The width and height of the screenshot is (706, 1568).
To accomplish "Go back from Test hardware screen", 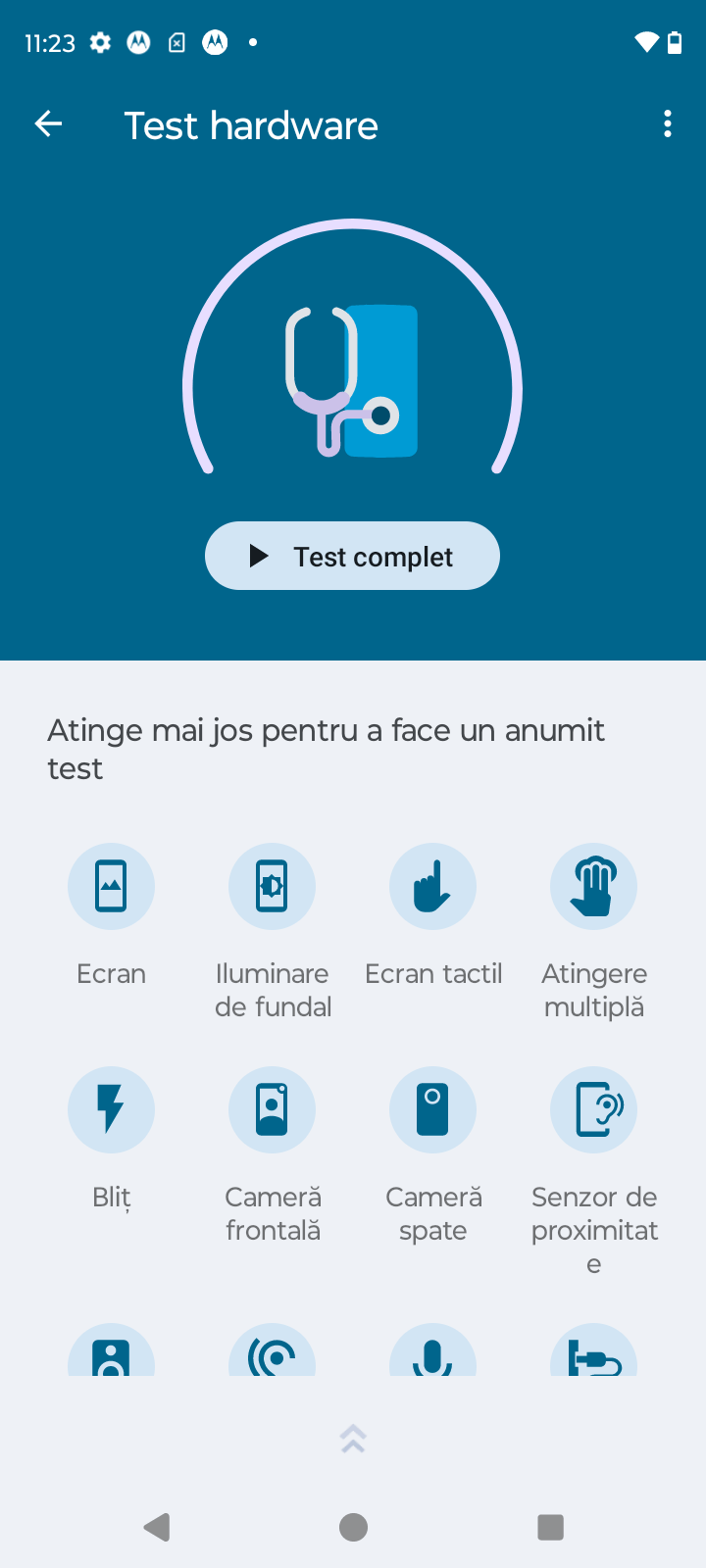I will tap(48, 124).
